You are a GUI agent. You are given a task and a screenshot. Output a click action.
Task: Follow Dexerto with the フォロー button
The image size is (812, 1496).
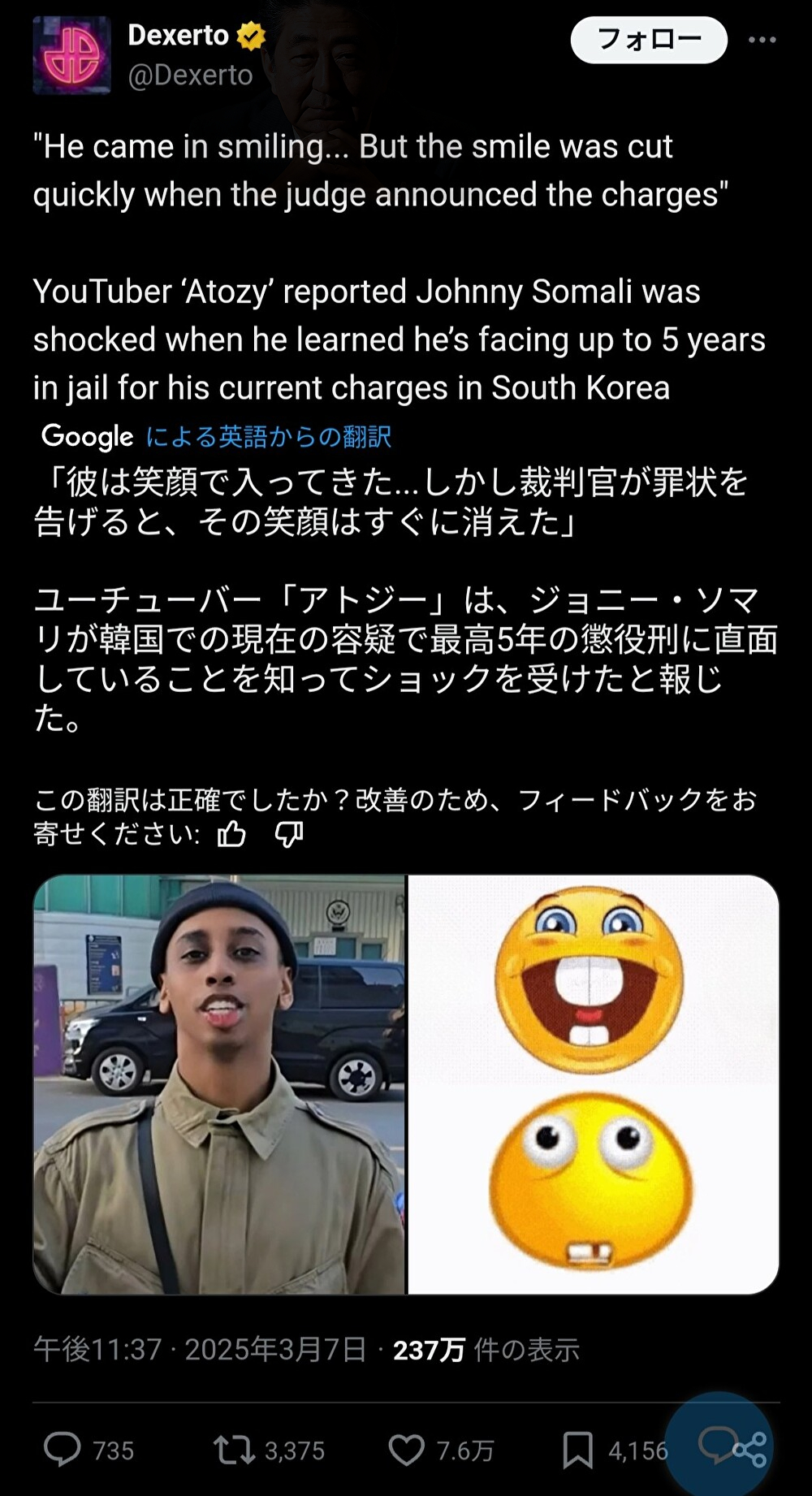[649, 40]
